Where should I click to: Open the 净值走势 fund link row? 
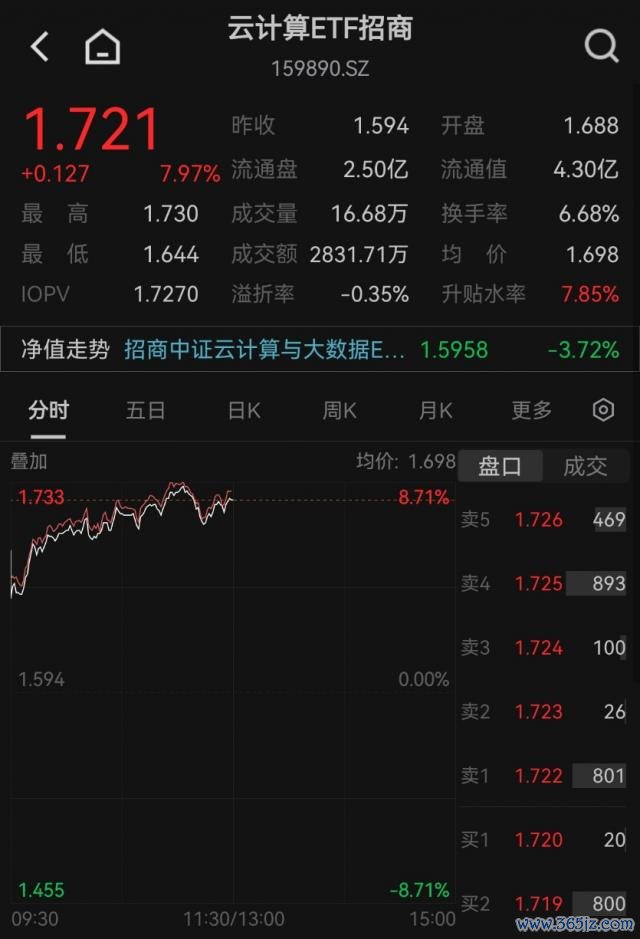pyautogui.click(x=320, y=349)
